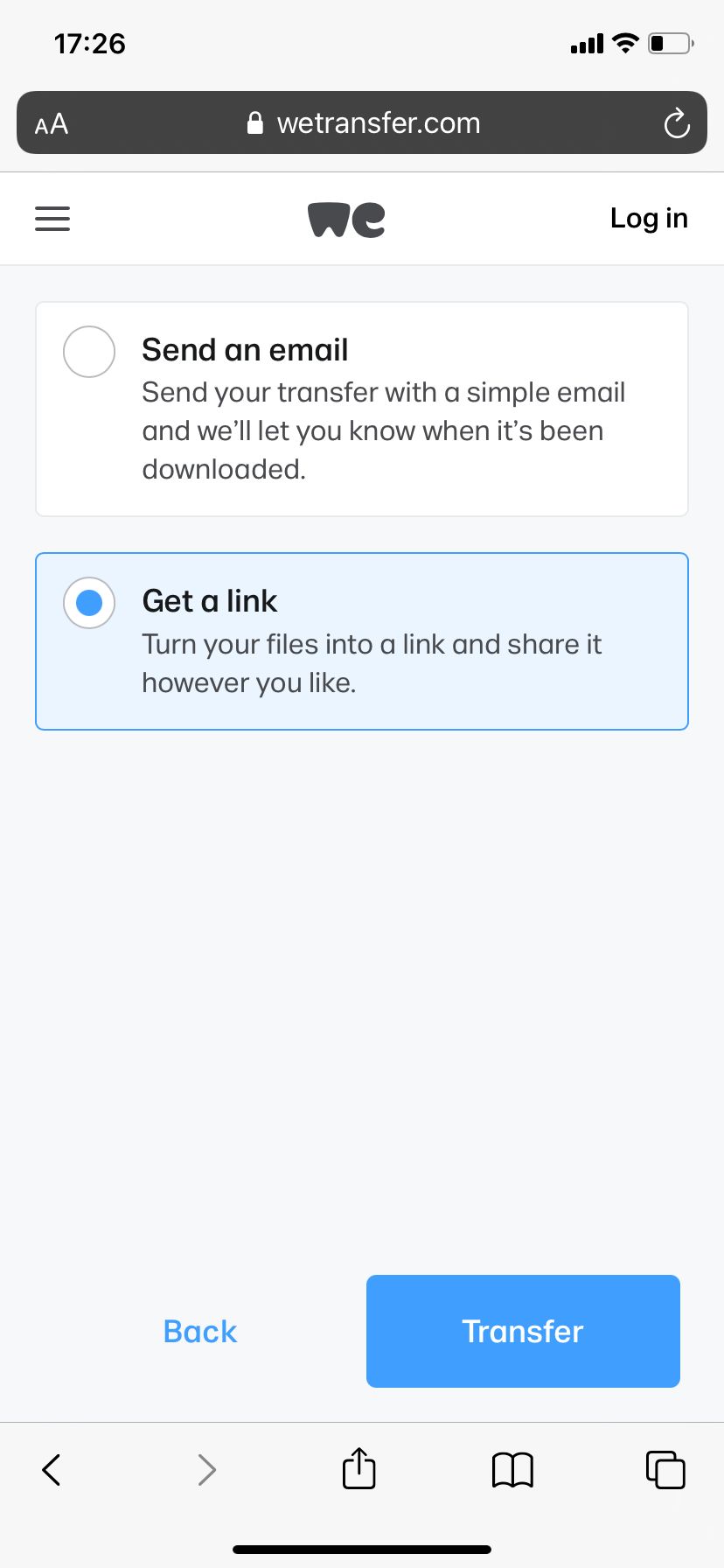Choose the Get a link option
Image resolution: width=724 pixels, height=1568 pixels.
pos(362,641)
